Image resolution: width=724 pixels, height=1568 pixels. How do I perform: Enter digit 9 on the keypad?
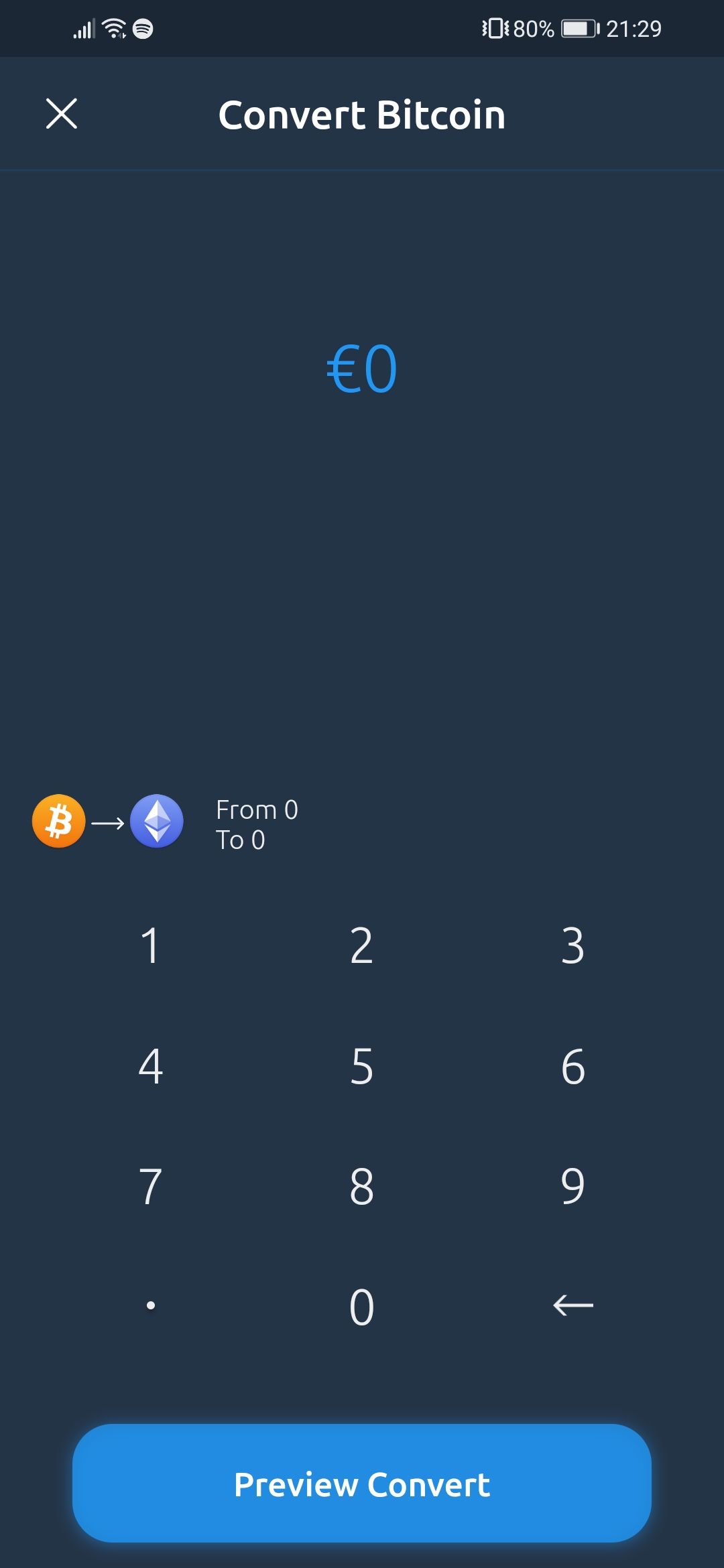(x=573, y=1186)
